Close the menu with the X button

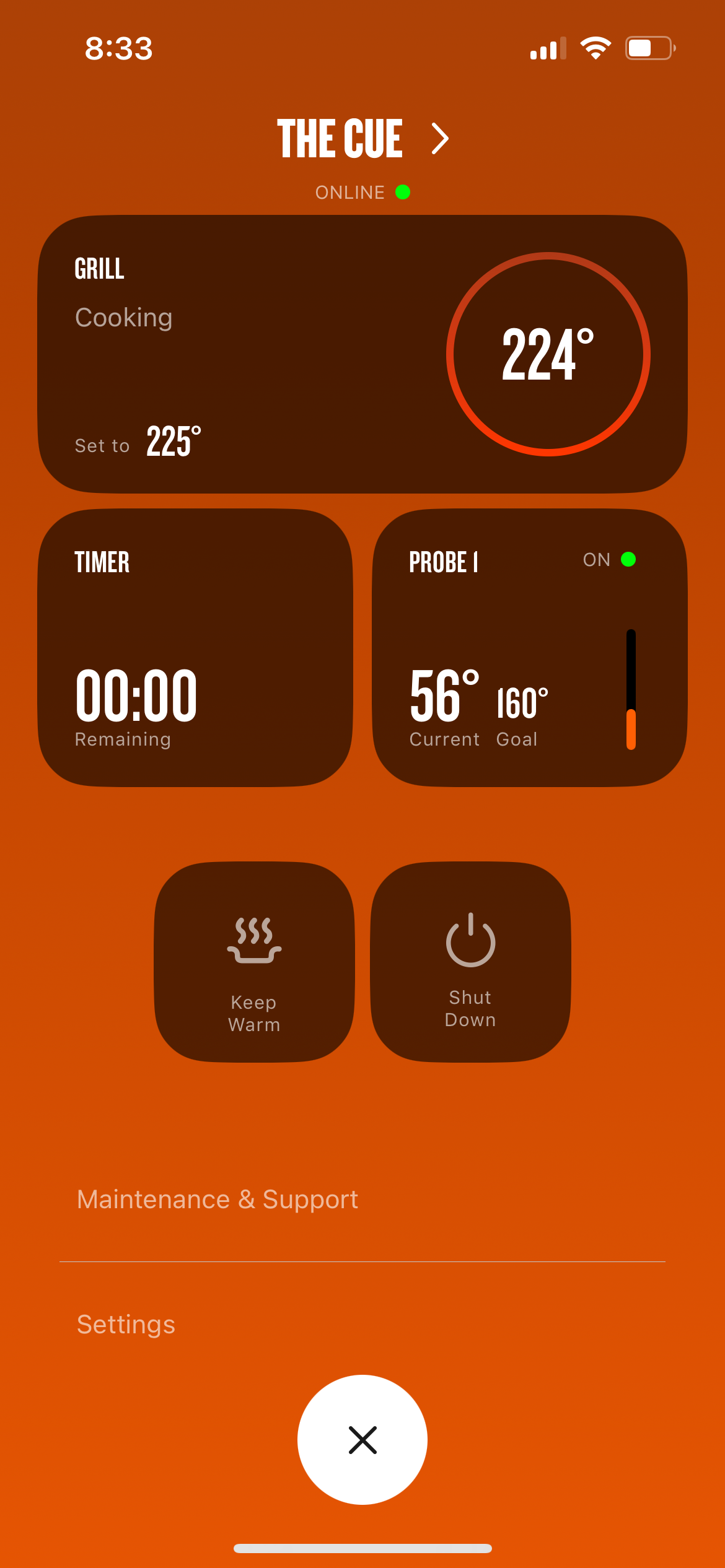tap(362, 1440)
